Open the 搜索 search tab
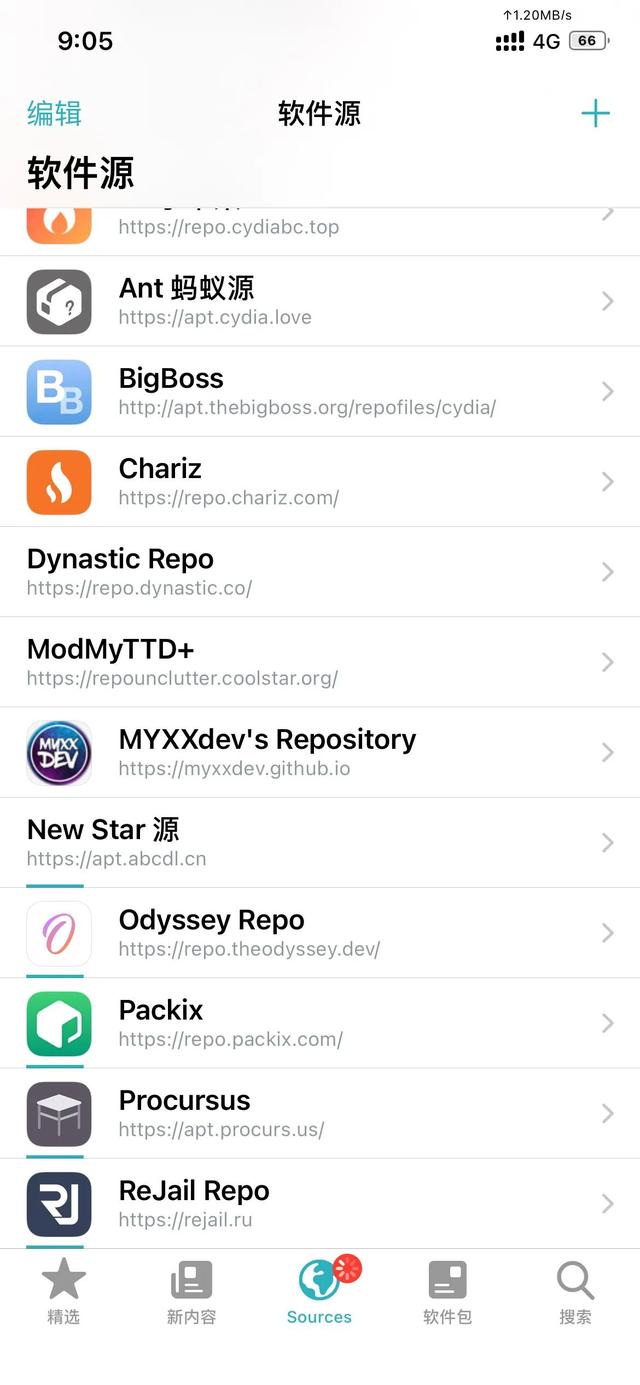640x1385 pixels. pyautogui.click(x=575, y=1292)
